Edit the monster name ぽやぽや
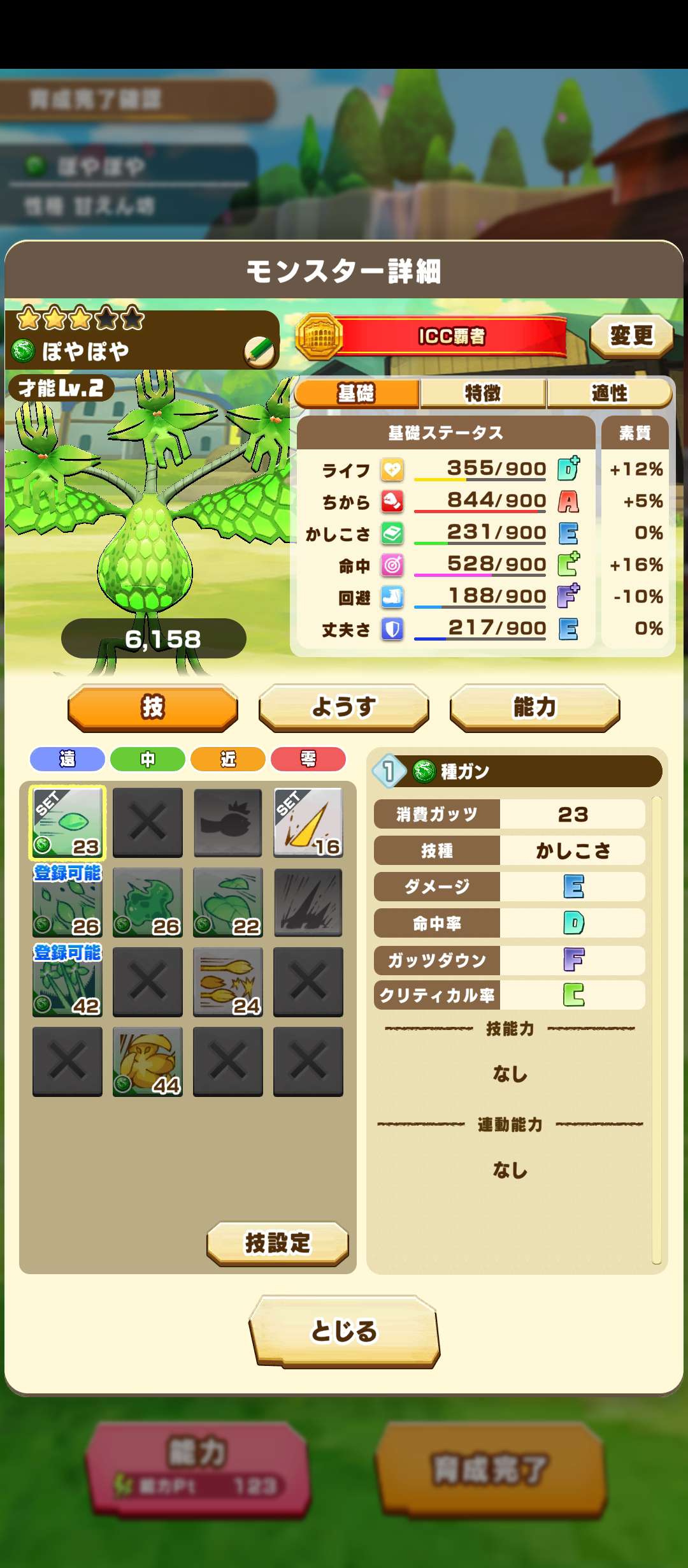The width and height of the screenshot is (688, 1568). (259, 351)
